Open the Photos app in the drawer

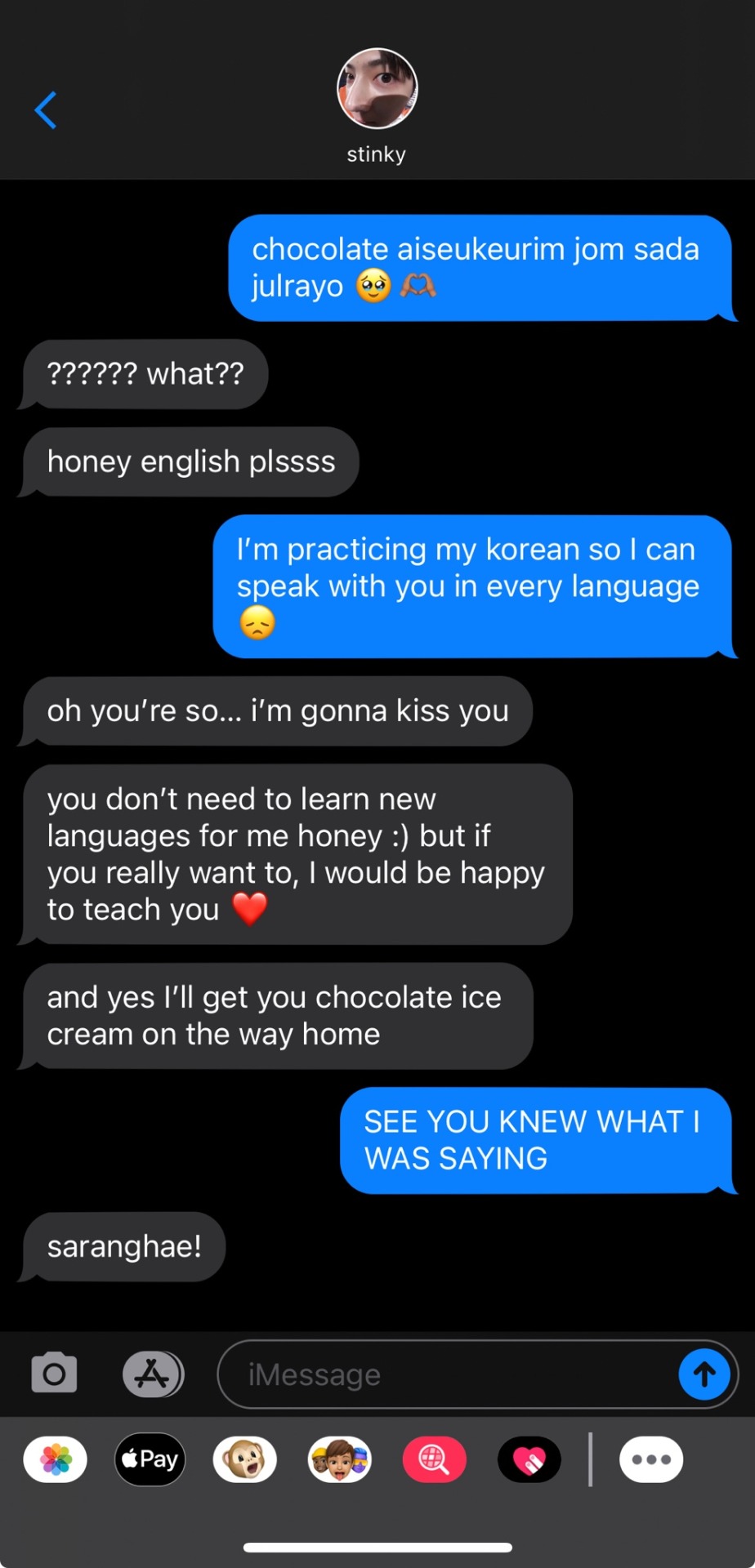point(56,1459)
